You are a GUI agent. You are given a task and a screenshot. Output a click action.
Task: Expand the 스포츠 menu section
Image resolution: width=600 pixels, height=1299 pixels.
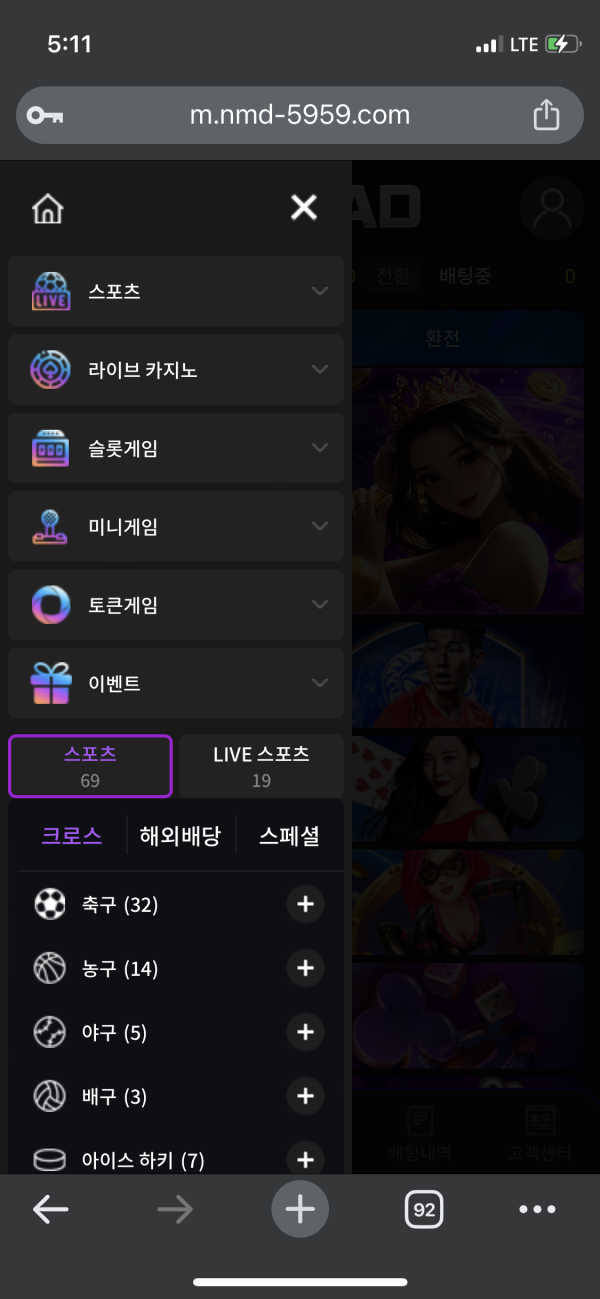pos(176,291)
